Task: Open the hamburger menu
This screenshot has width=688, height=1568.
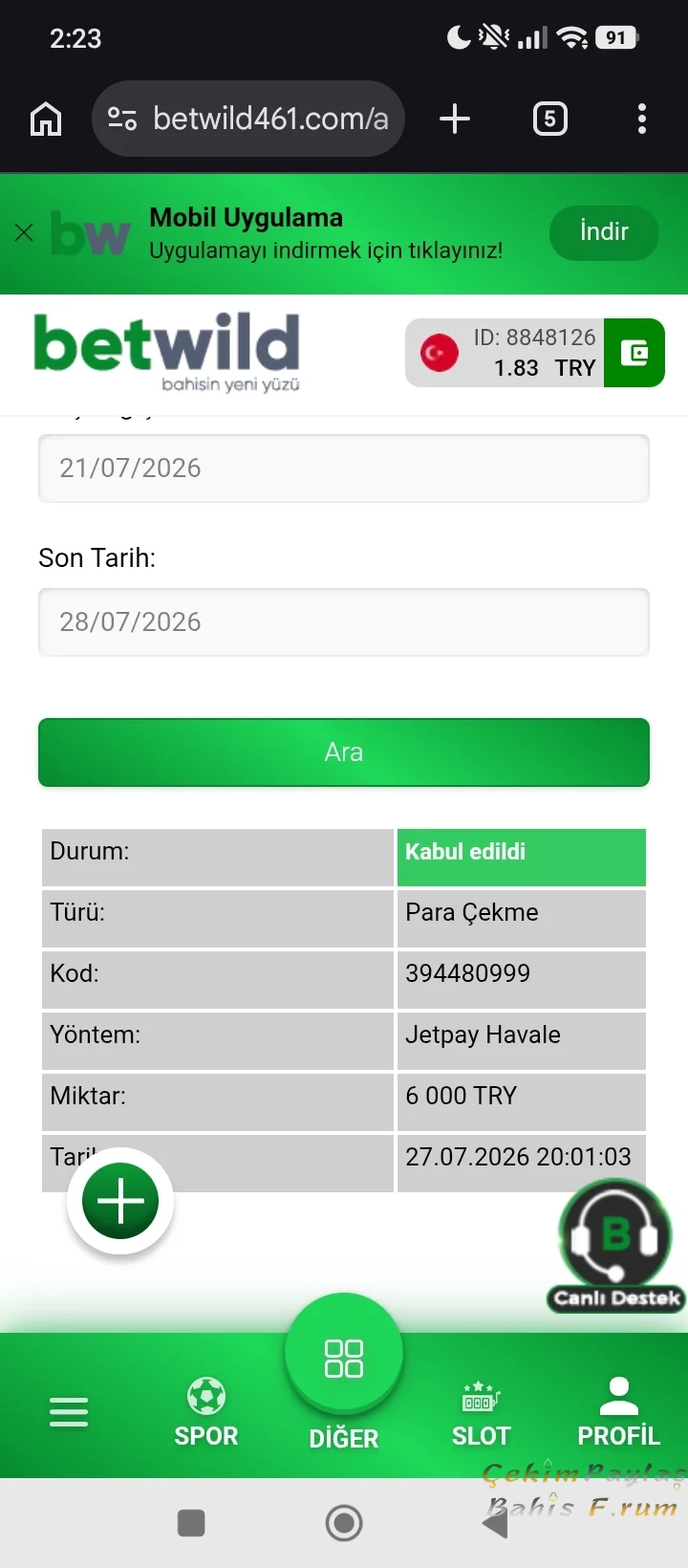Action: 69,1411
